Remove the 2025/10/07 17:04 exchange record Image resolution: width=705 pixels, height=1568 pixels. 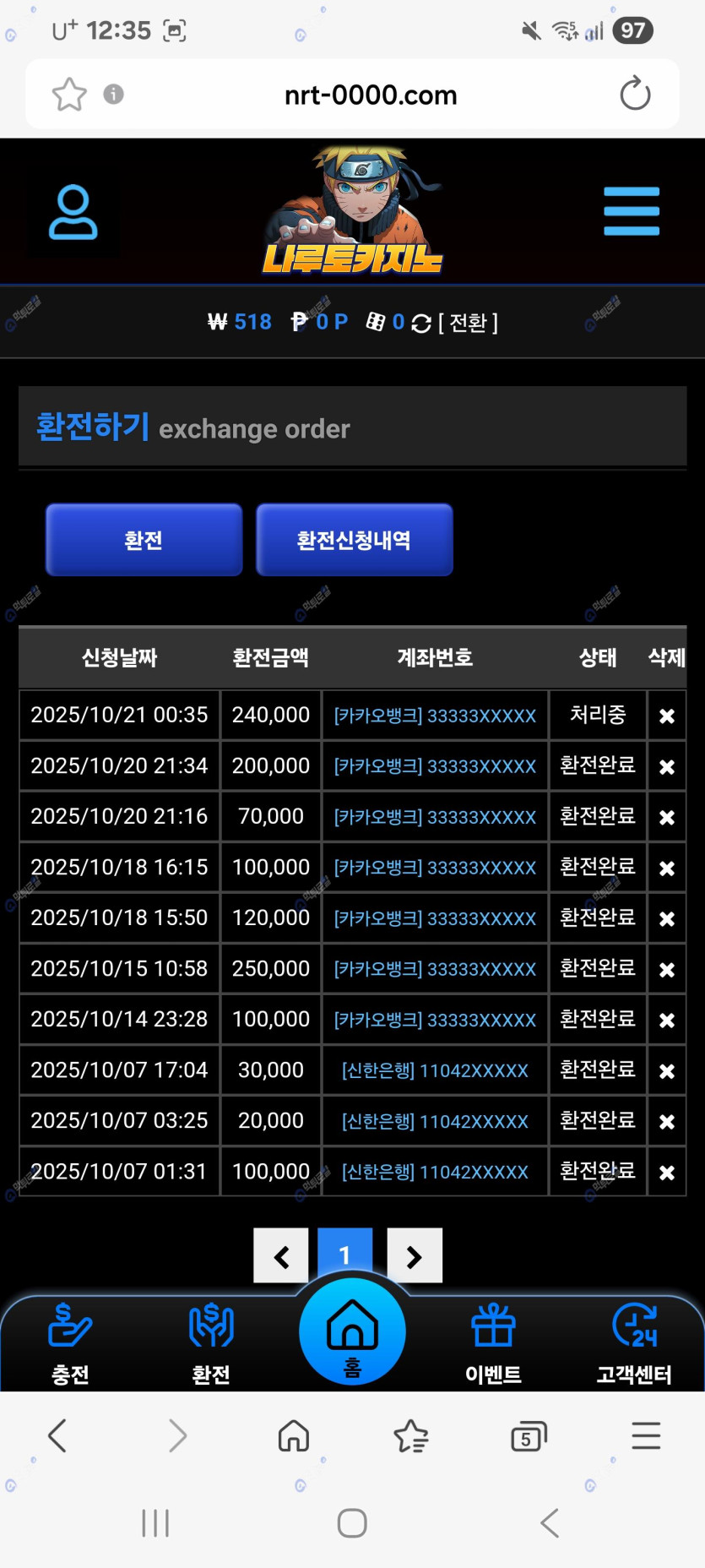(666, 1070)
